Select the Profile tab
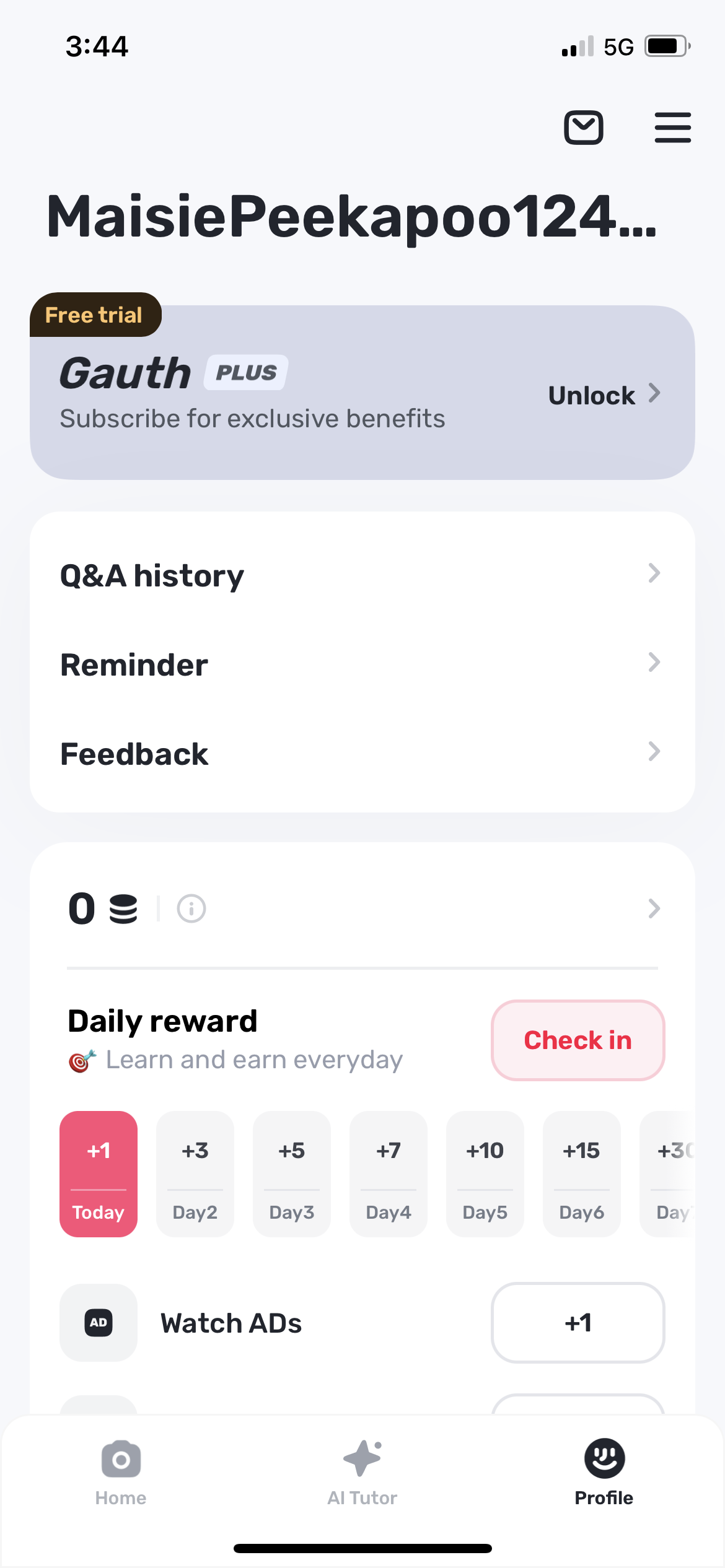Image resolution: width=725 pixels, height=1568 pixels. click(x=604, y=1473)
